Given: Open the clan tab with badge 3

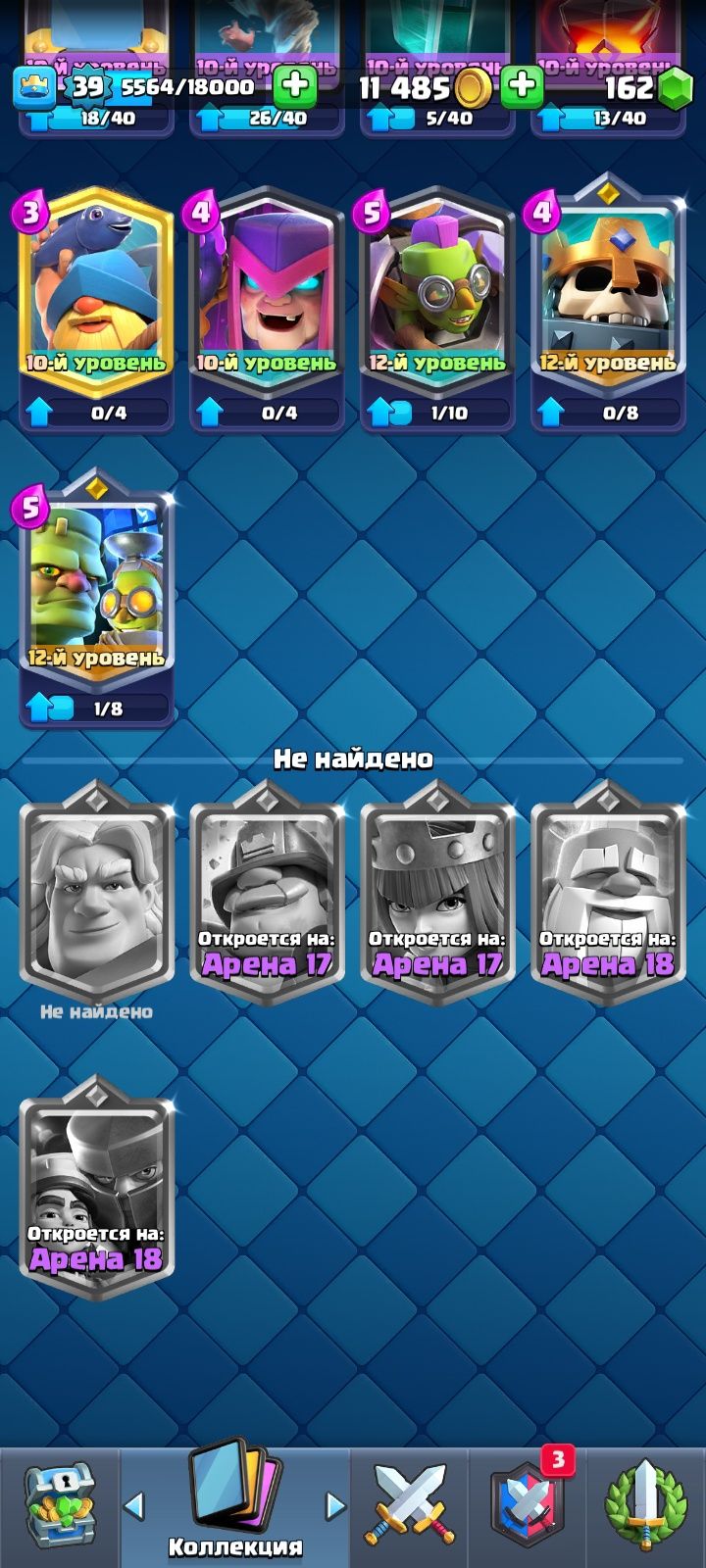Looking at the screenshot, I should pos(528,1504).
